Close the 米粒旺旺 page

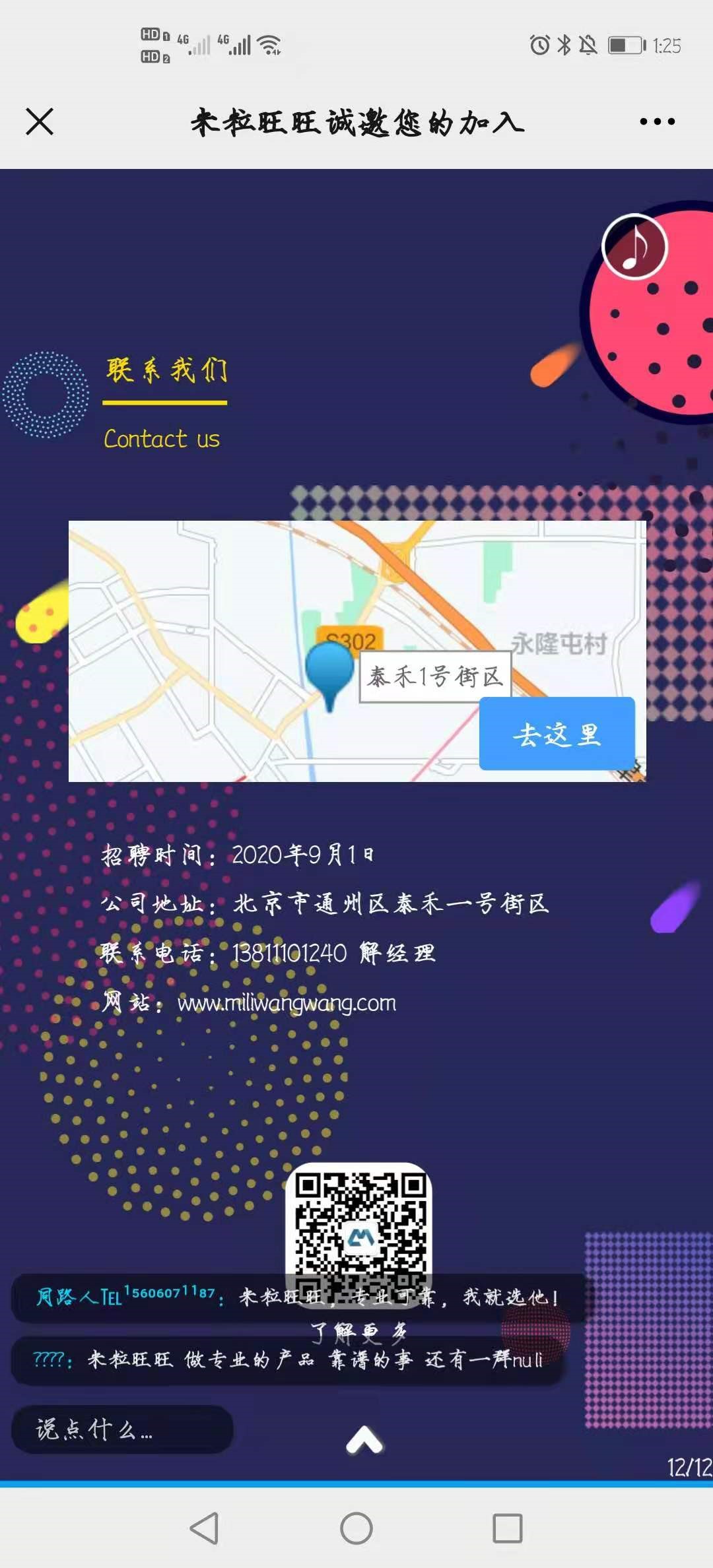[x=40, y=122]
